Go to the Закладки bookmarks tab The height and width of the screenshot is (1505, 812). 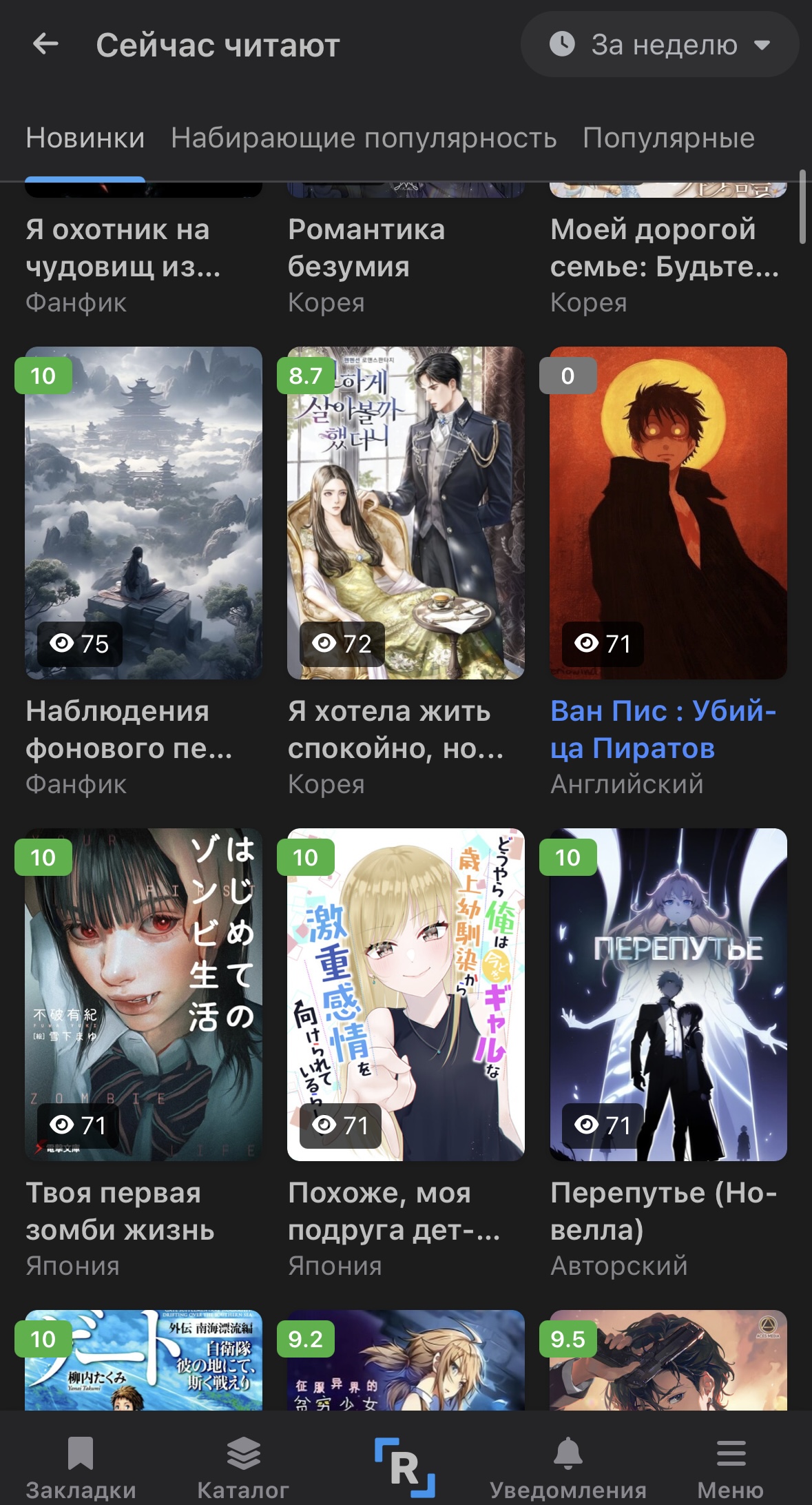point(81,1466)
